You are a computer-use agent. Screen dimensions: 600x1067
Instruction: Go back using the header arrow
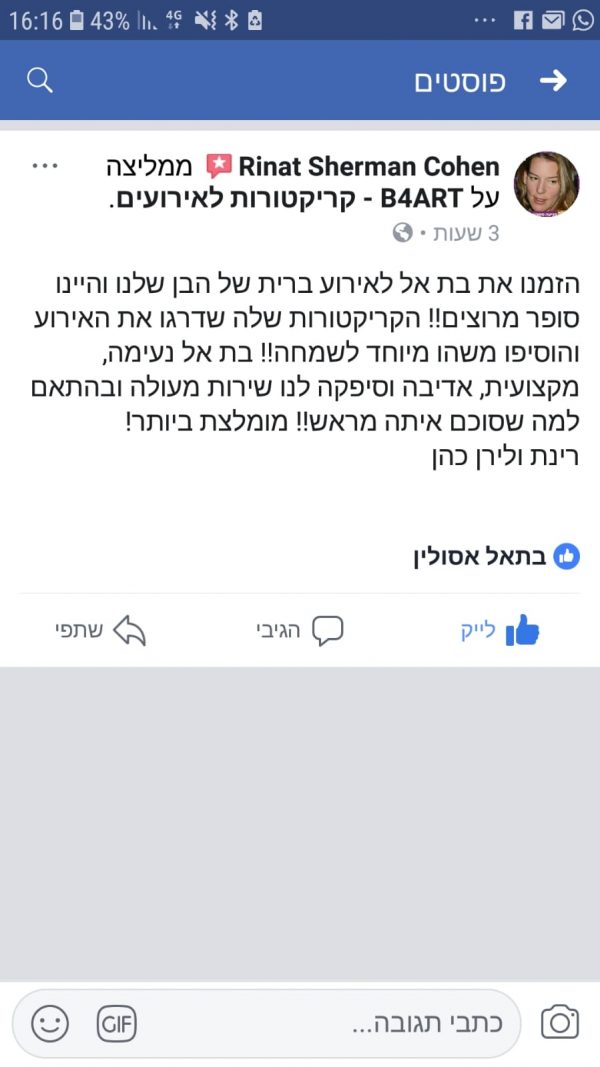click(553, 81)
